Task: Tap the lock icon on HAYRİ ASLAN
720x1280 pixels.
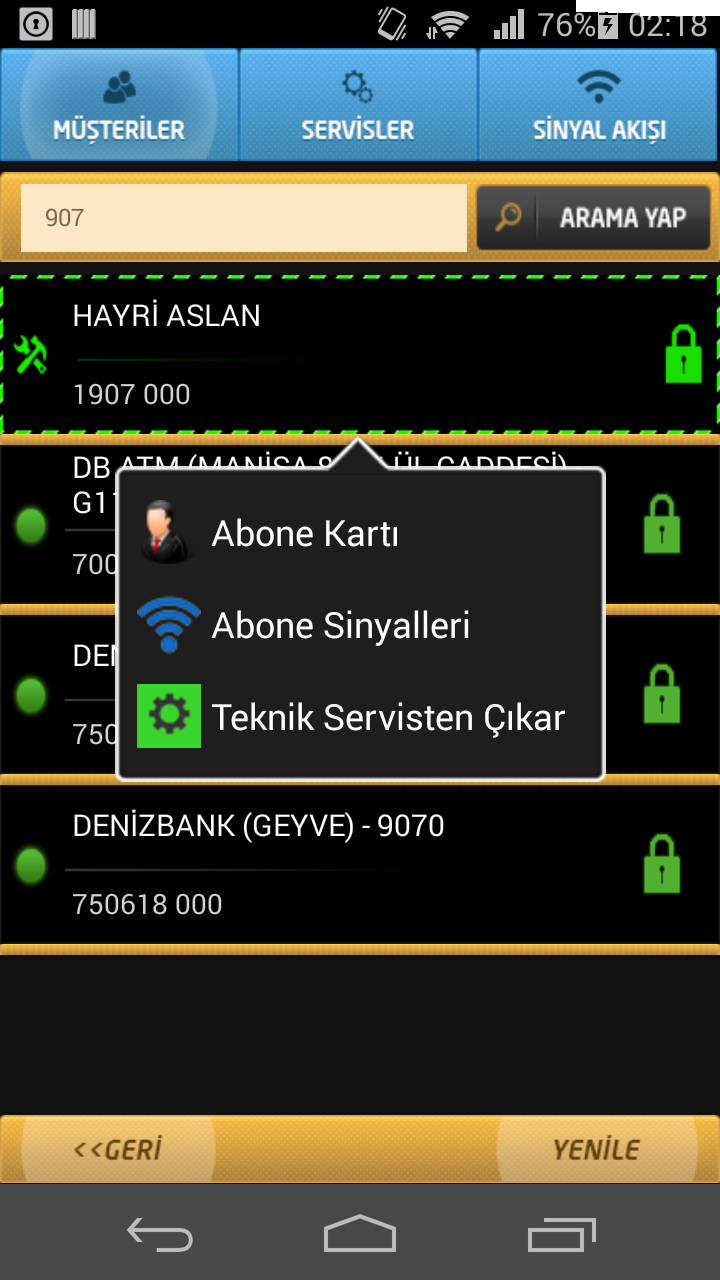Action: tap(684, 354)
